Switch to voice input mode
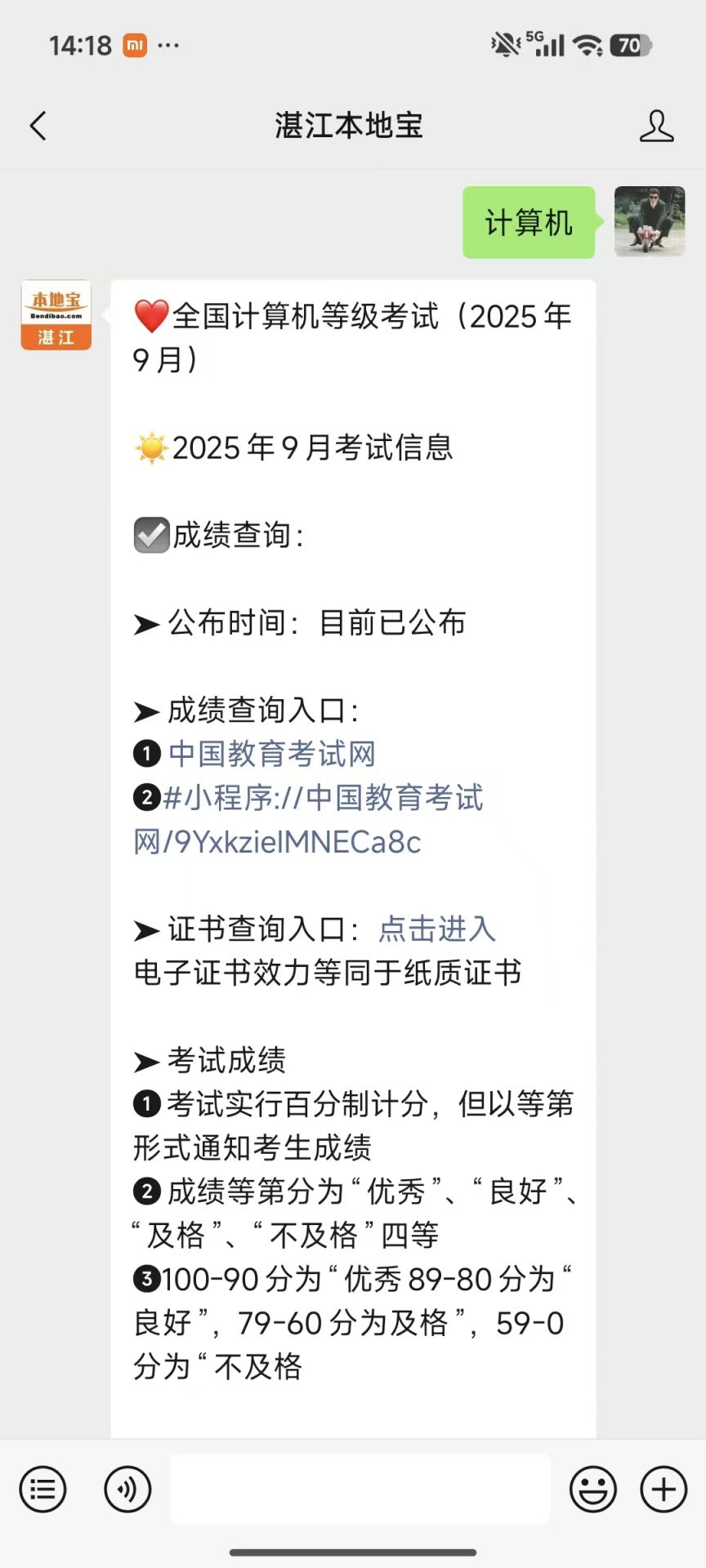Image resolution: width=706 pixels, height=1568 pixels. (x=127, y=1489)
